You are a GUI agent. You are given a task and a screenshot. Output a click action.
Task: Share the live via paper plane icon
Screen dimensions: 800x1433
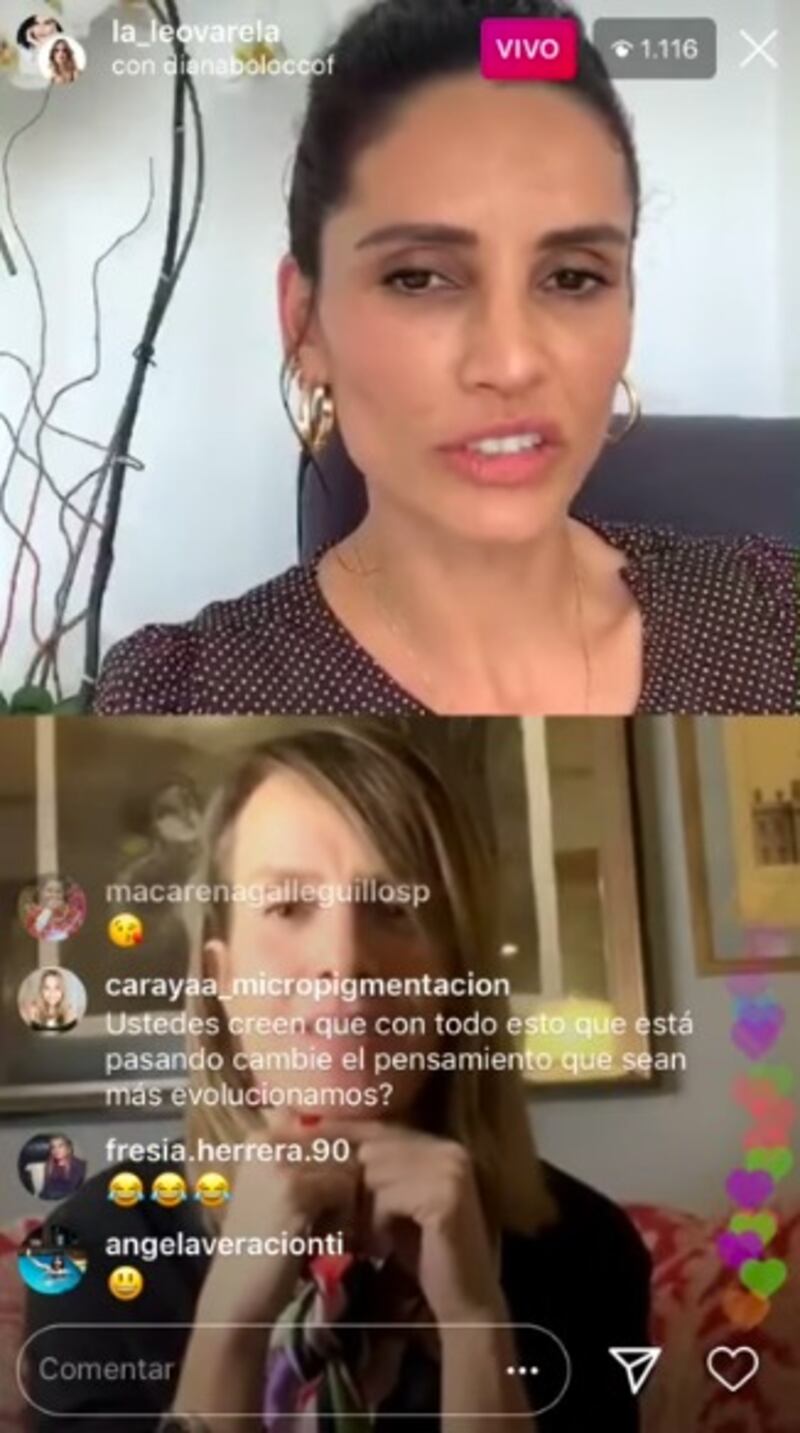(635, 1369)
